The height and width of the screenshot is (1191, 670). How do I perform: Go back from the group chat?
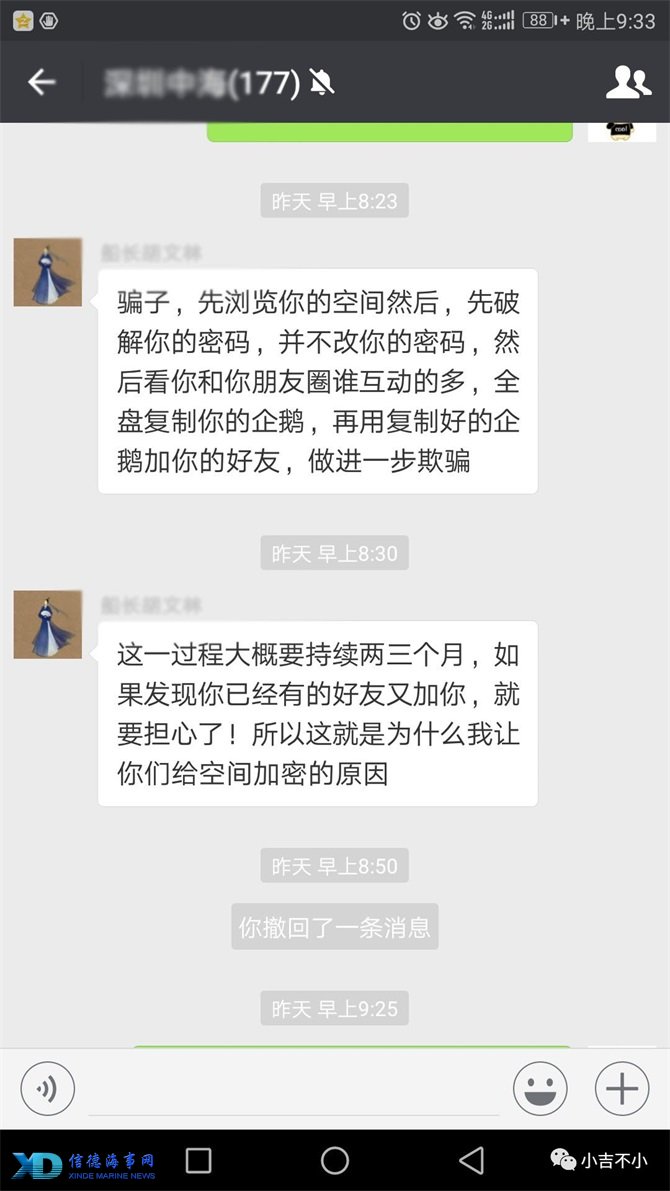pos(41,82)
